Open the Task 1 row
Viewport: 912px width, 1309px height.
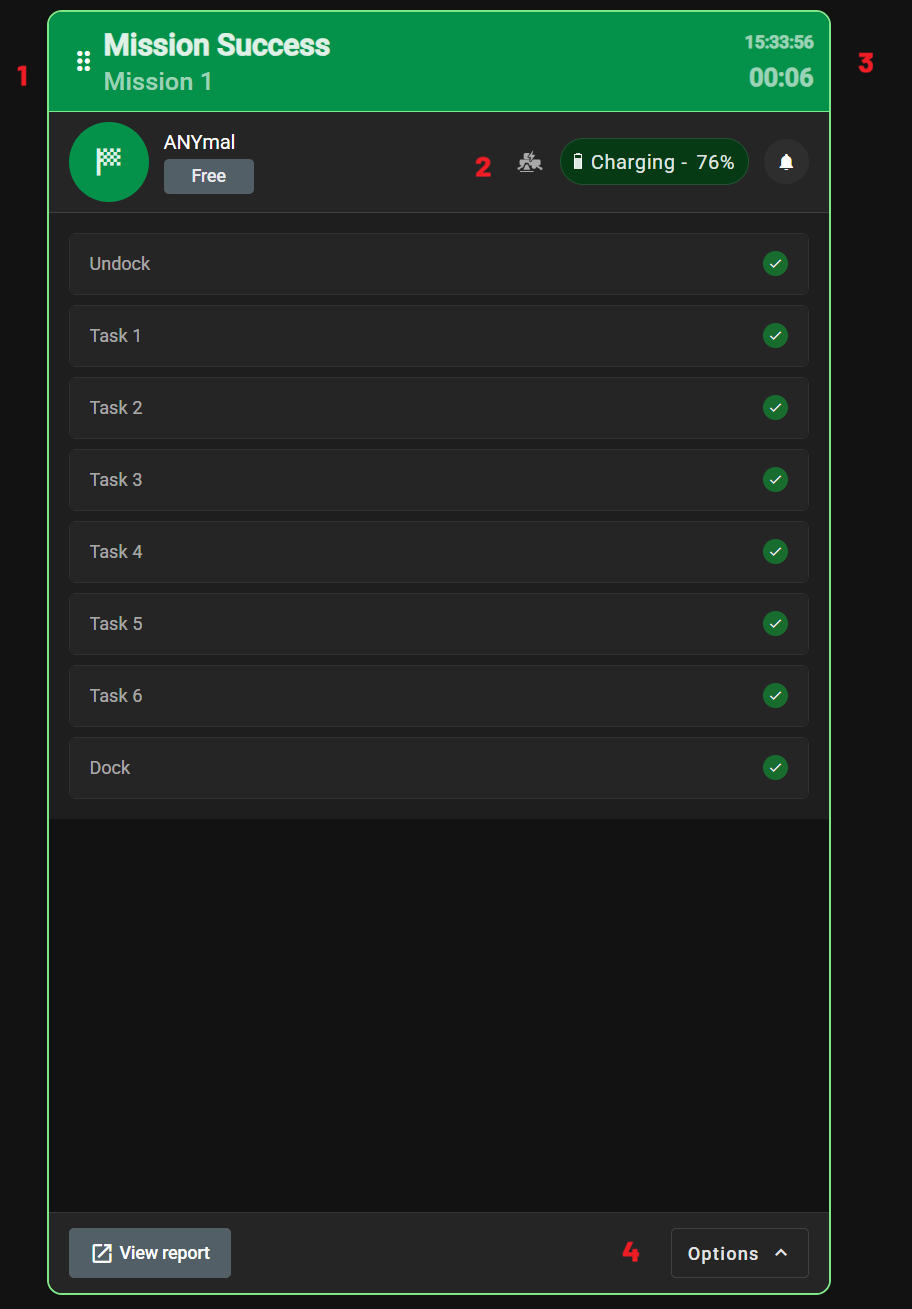coord(439,336)
